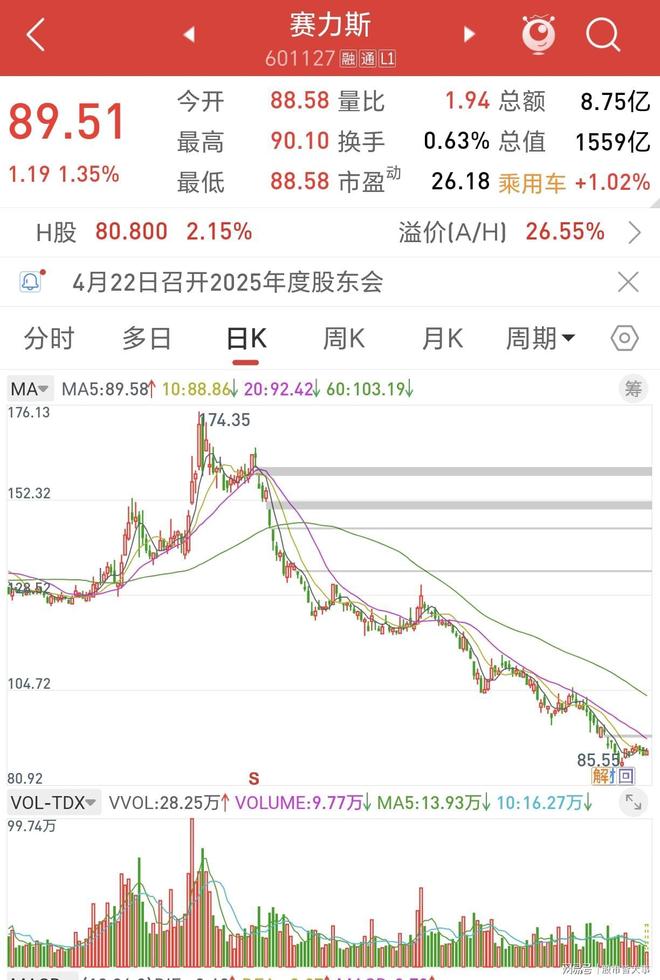Image resolution: width=660 pixels, height=980 pixels.
Task: Go back using the top-left arrow
Action: (x=36, y=36)
